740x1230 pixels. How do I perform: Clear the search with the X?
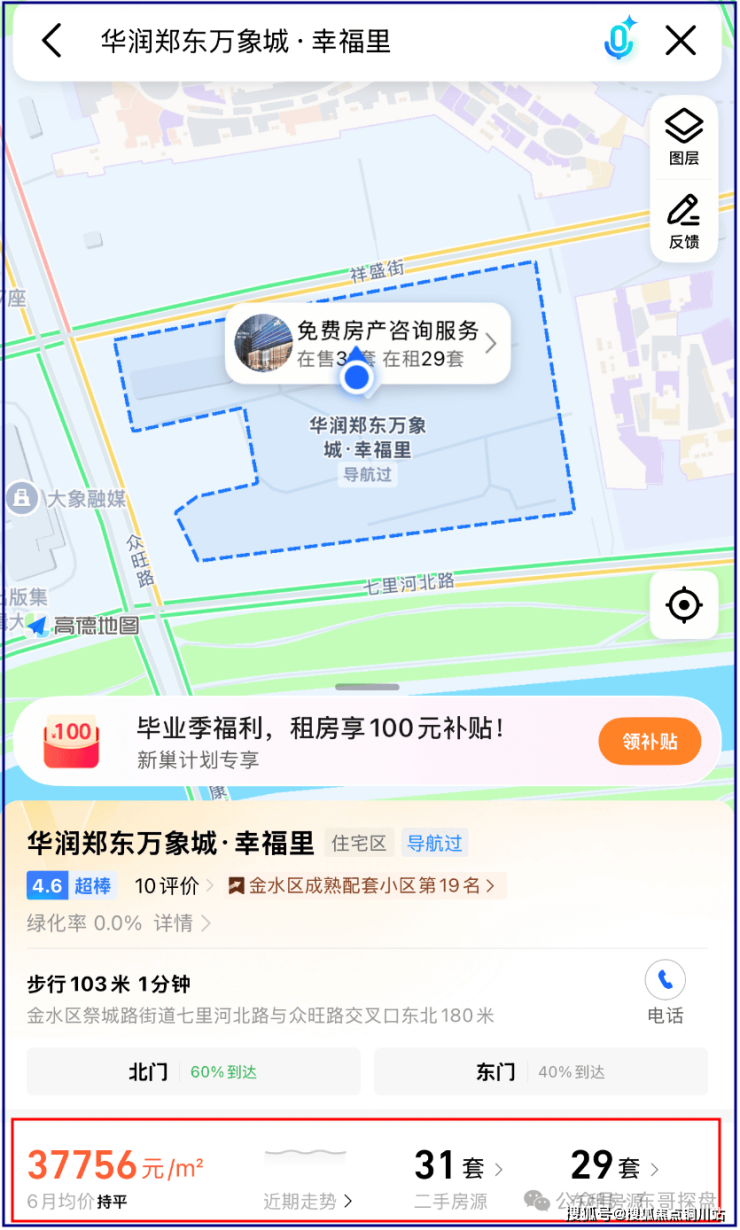pos(681,41)
